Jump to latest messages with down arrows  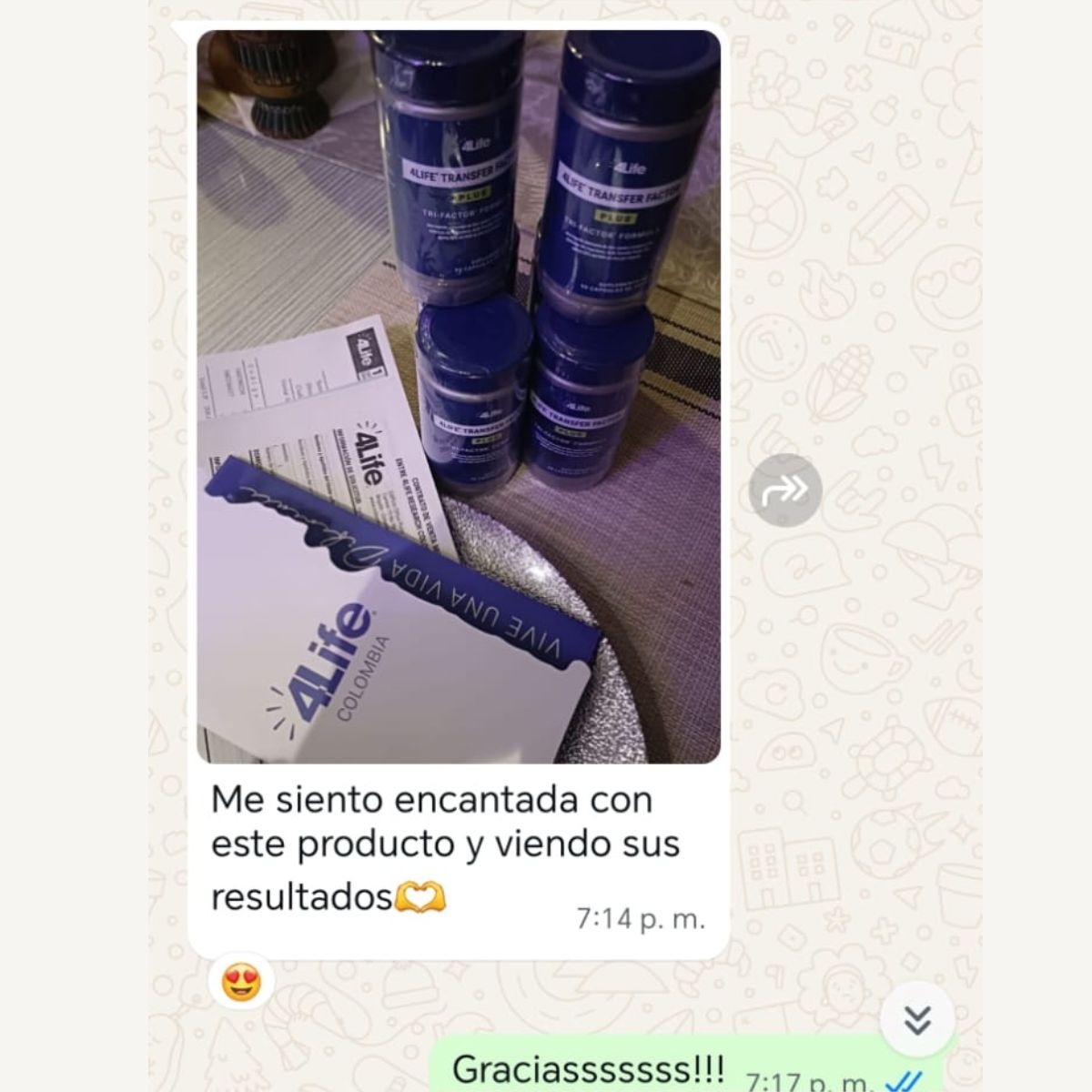pyautogui.click(x=917, y=1019)
